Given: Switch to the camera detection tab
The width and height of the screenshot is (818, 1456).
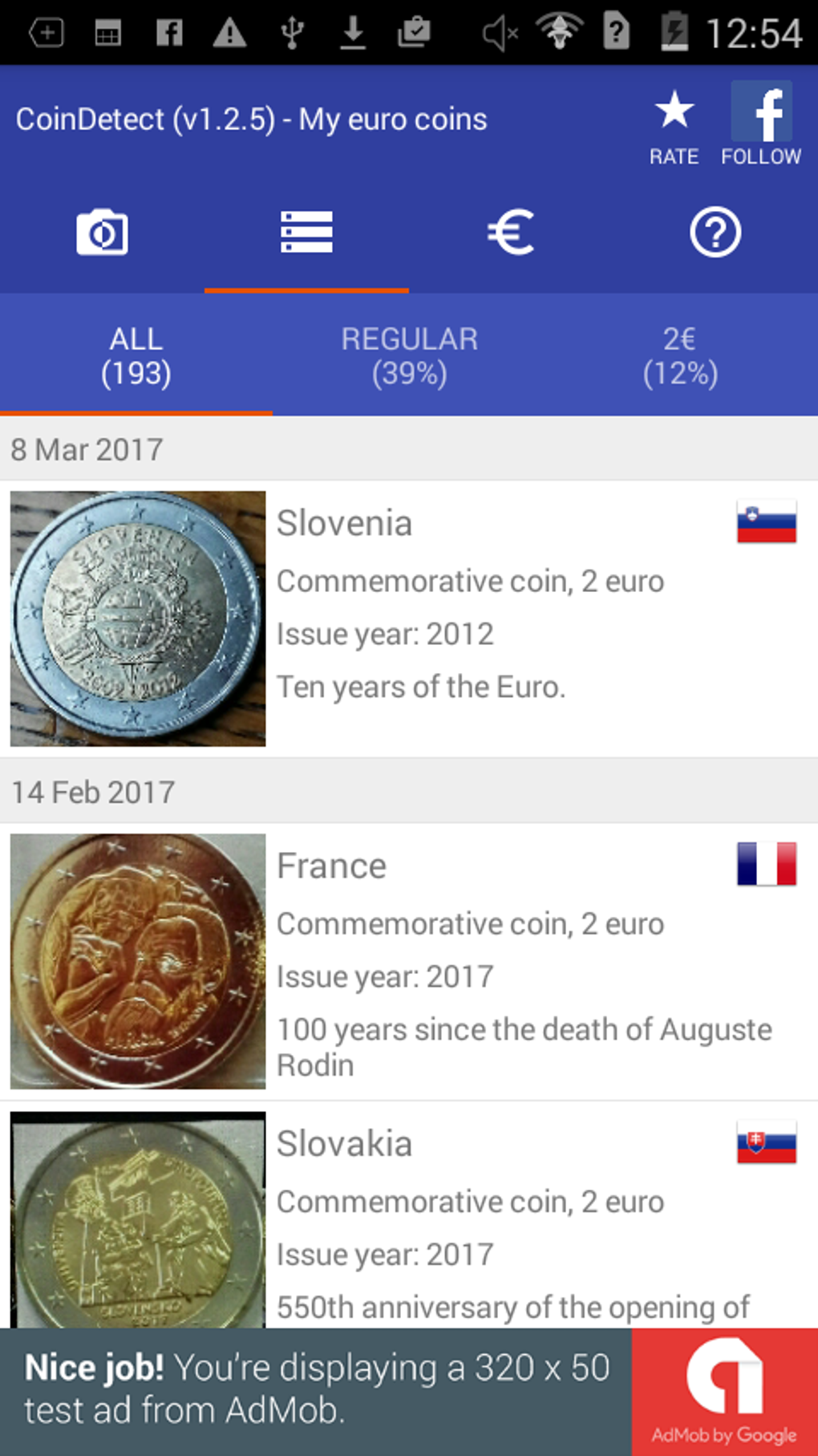Looking at the screenshot, I should [102, 233].
